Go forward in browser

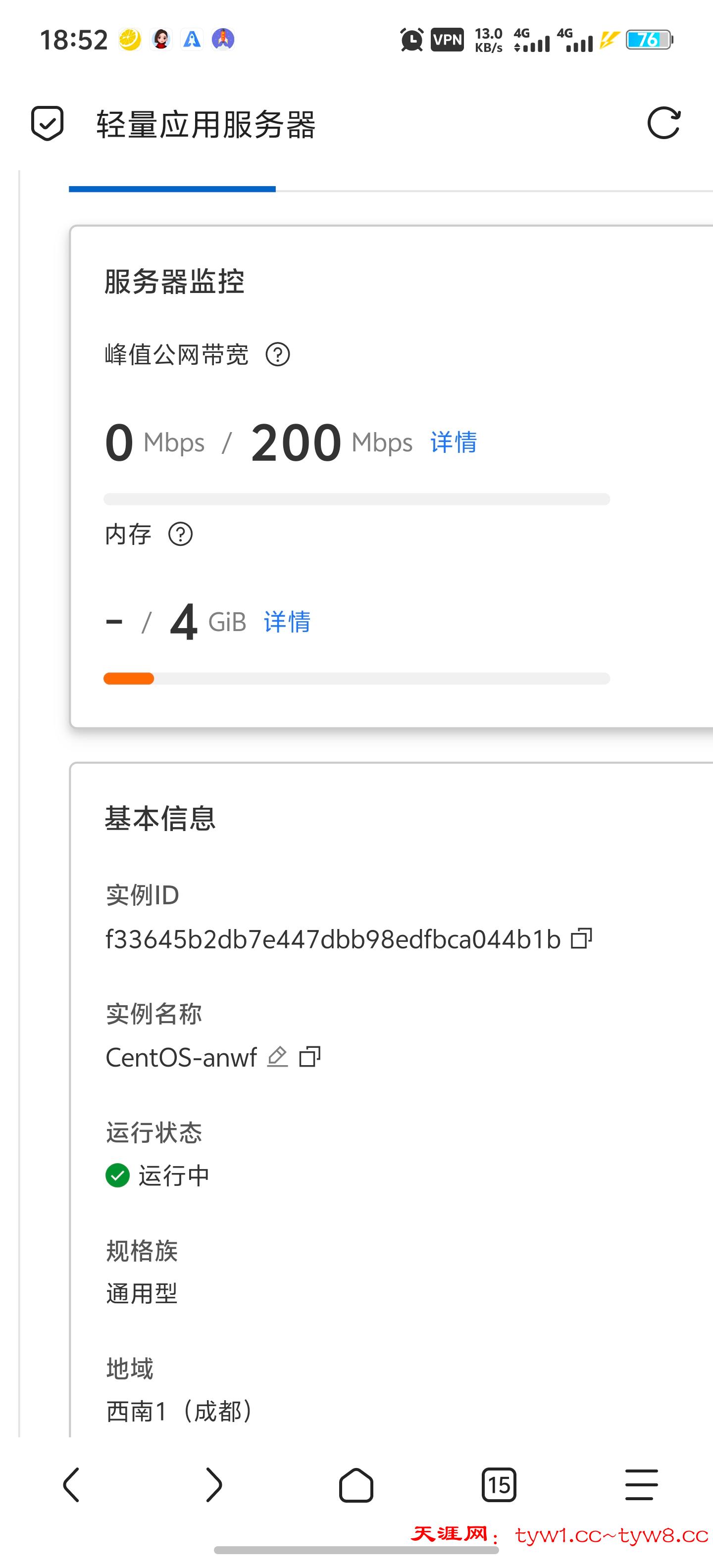click(214, 1485)
